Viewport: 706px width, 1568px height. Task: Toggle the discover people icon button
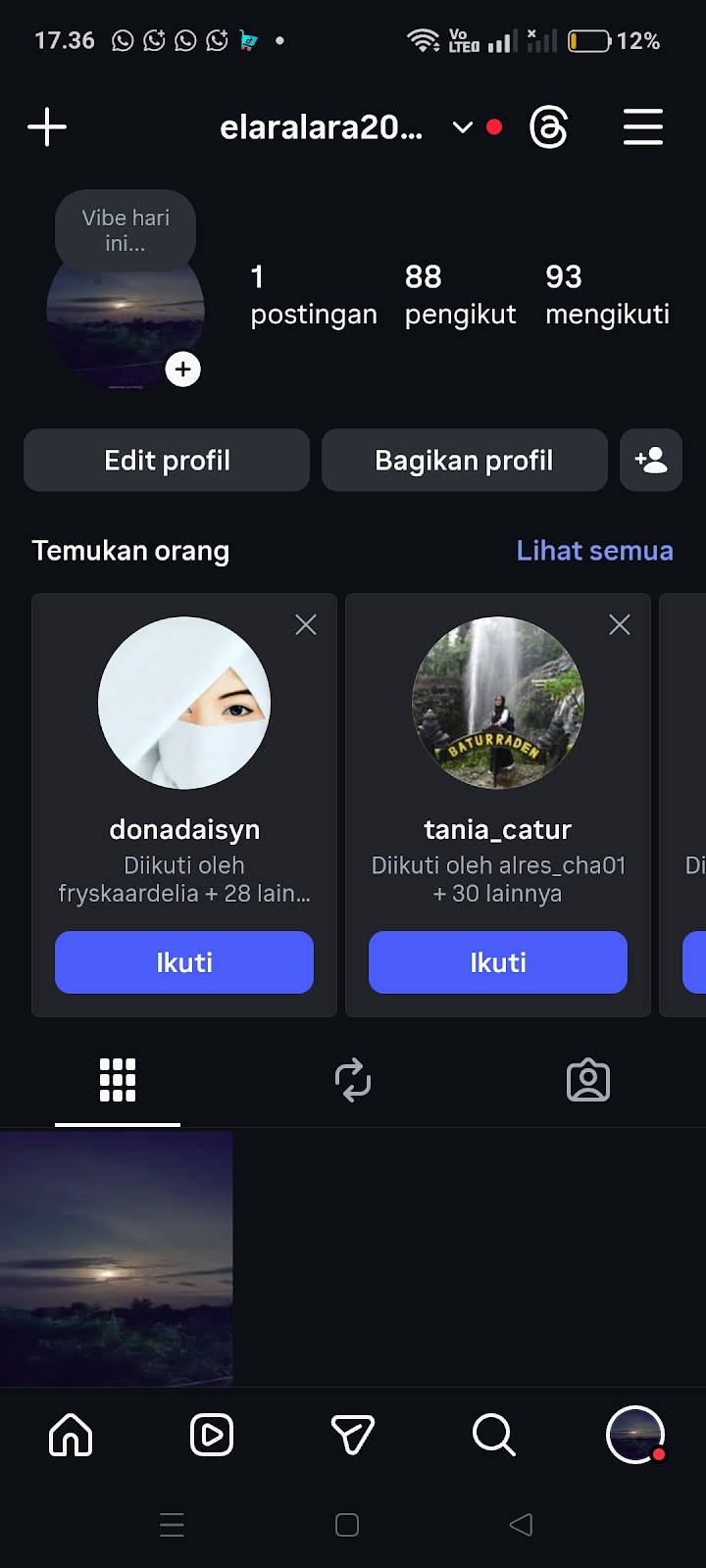click(651, 461)
